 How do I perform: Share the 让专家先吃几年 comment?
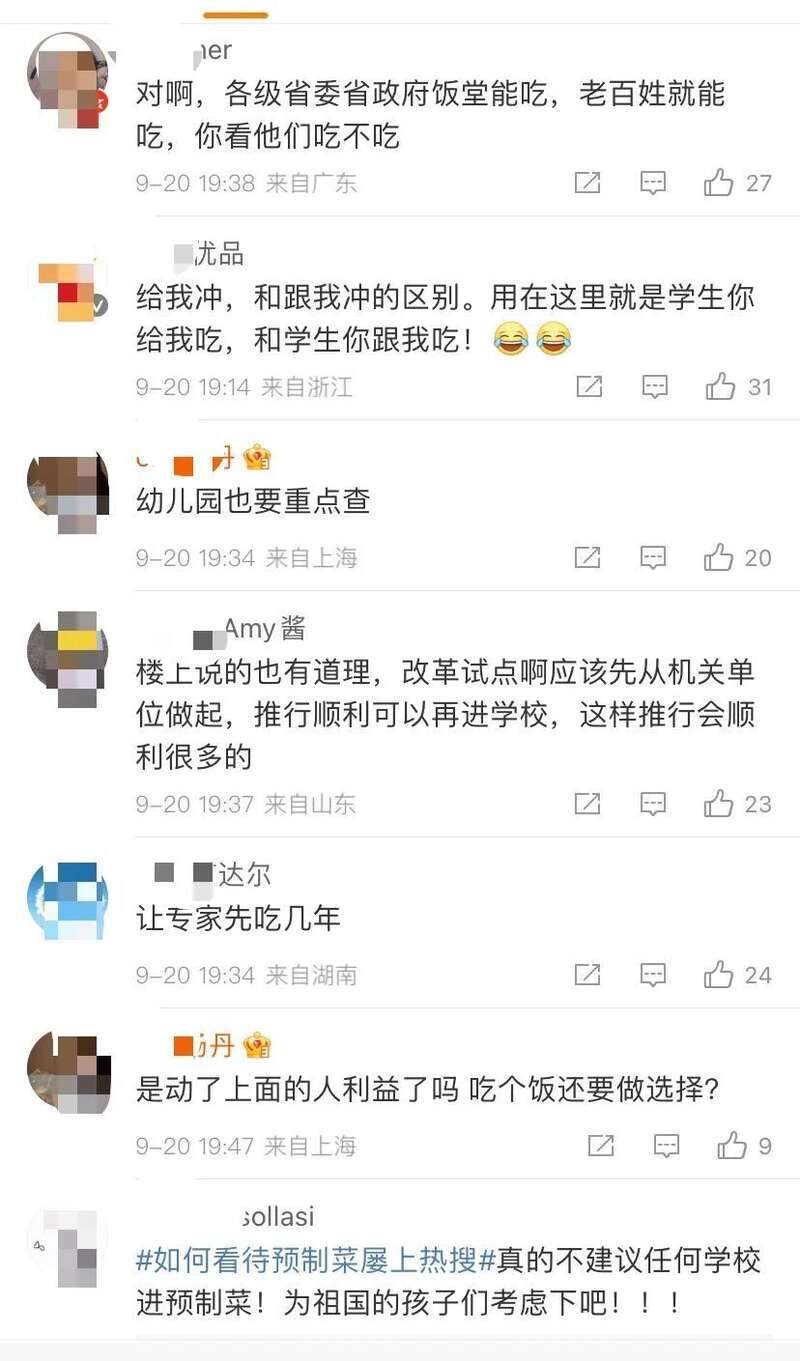[587, 975]
